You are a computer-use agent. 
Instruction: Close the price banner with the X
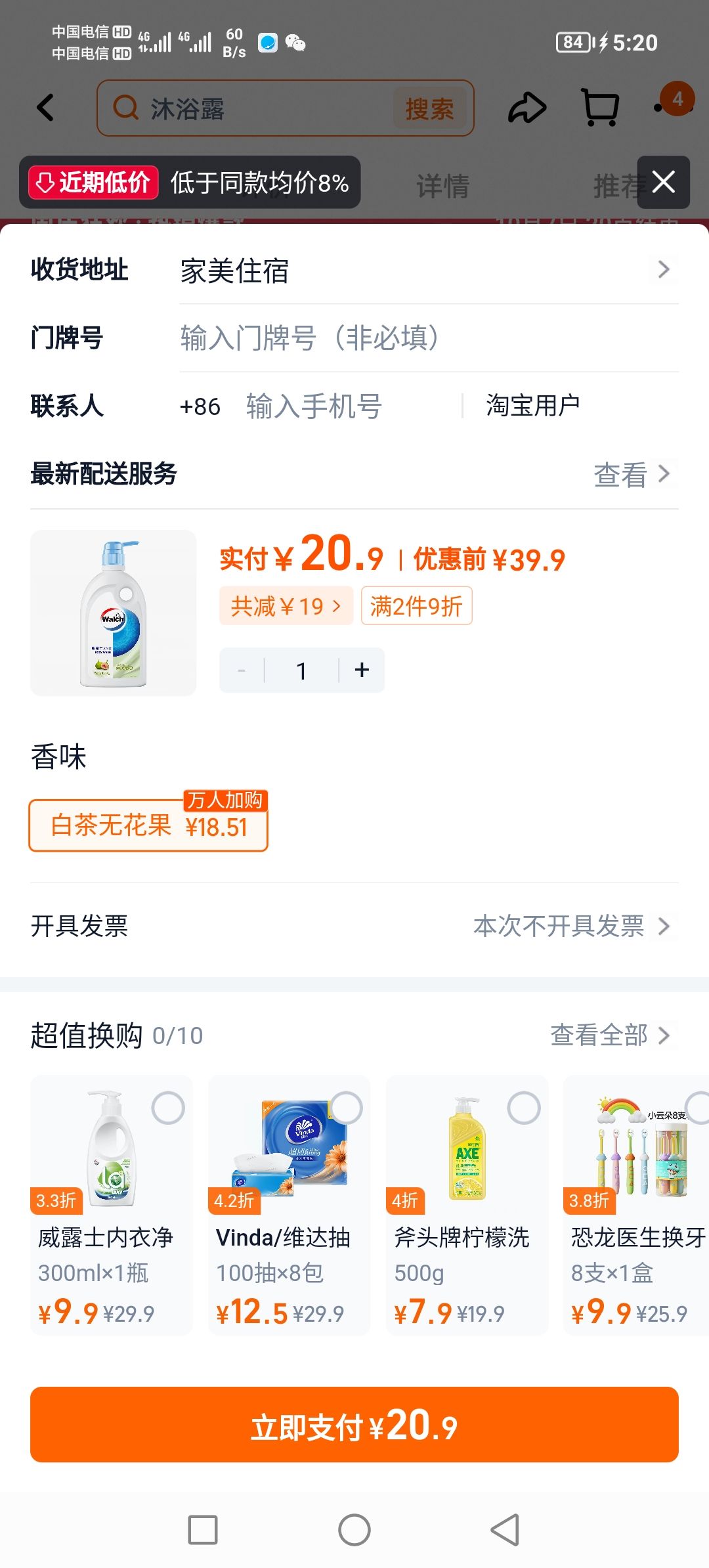(x=663, y=182)
